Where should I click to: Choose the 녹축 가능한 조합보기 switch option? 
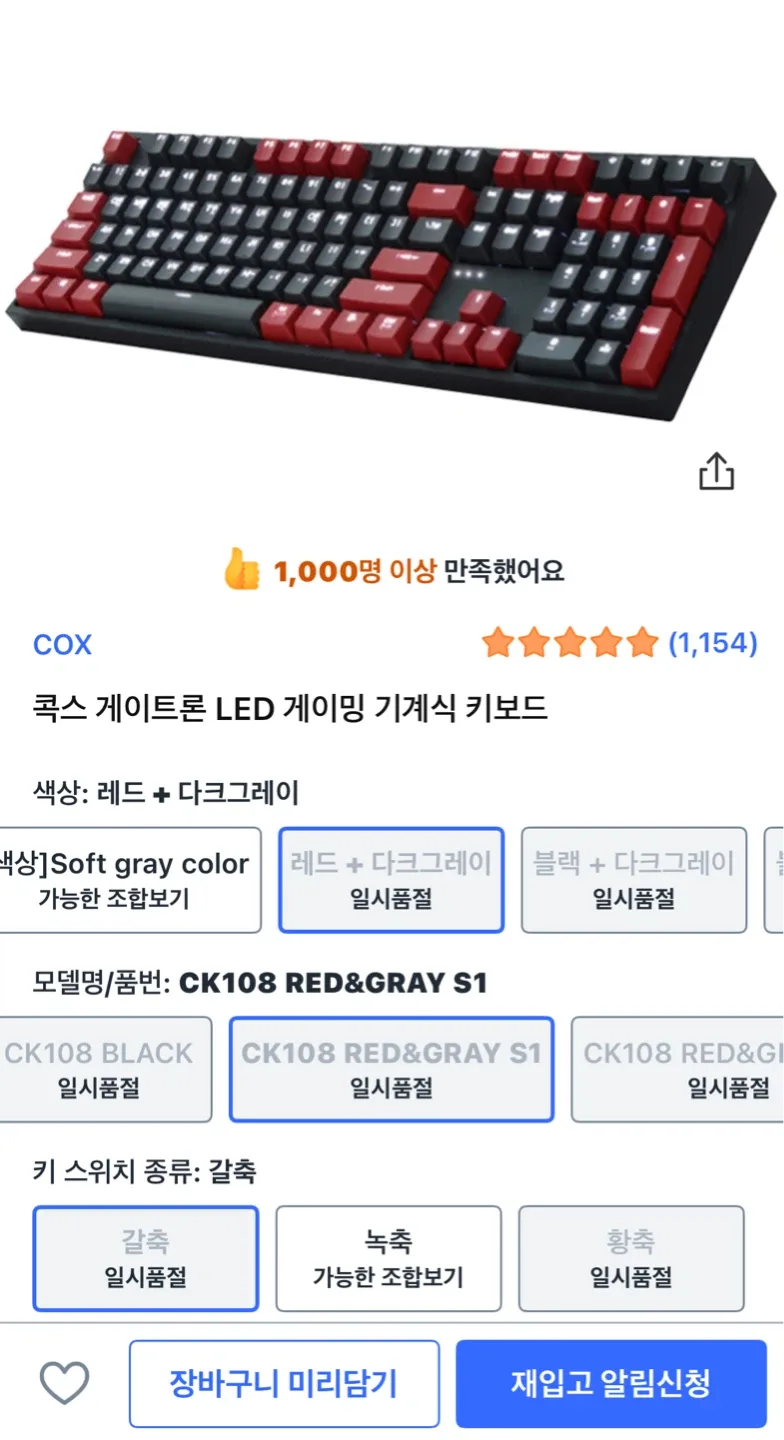point(388,1258)
